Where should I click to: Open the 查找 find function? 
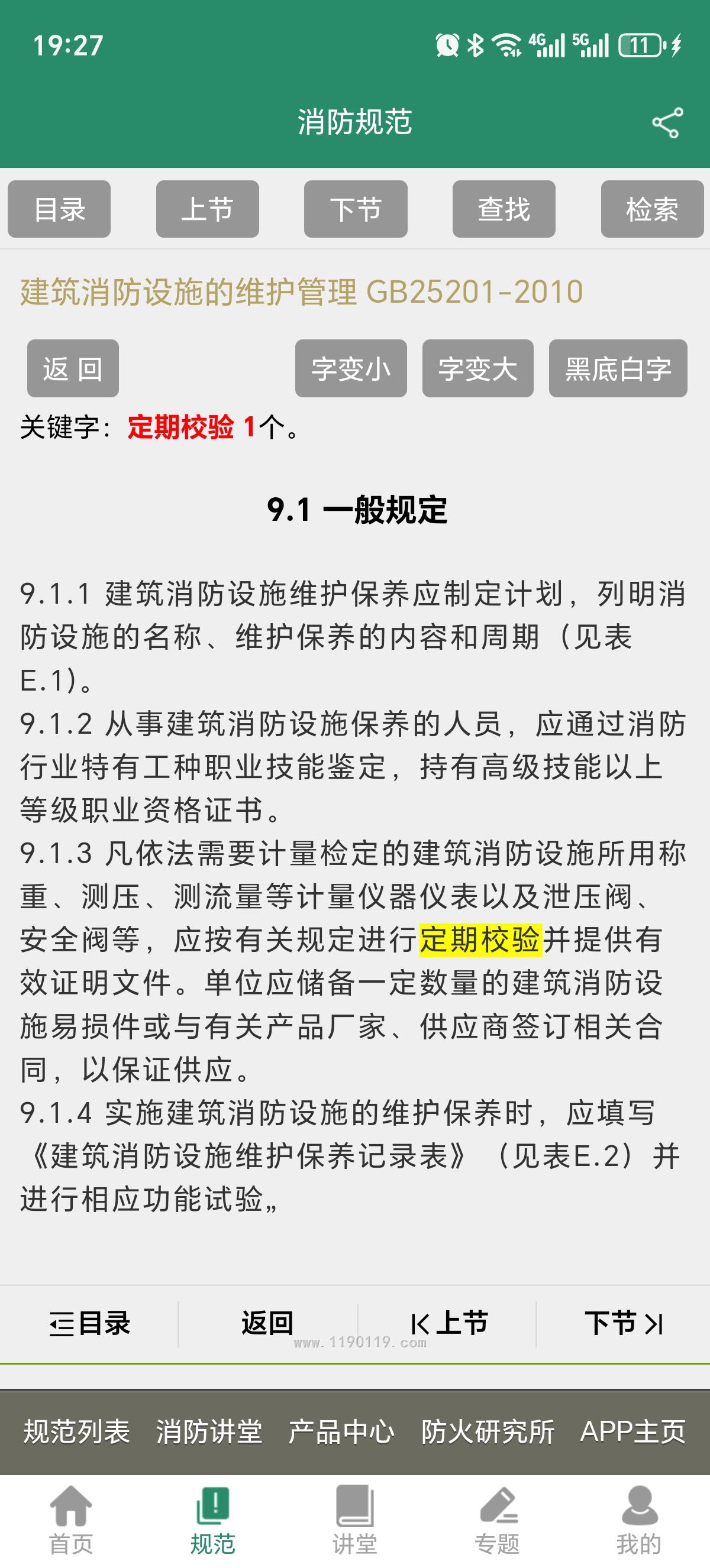pyautogui.click(x=504, y=209)
